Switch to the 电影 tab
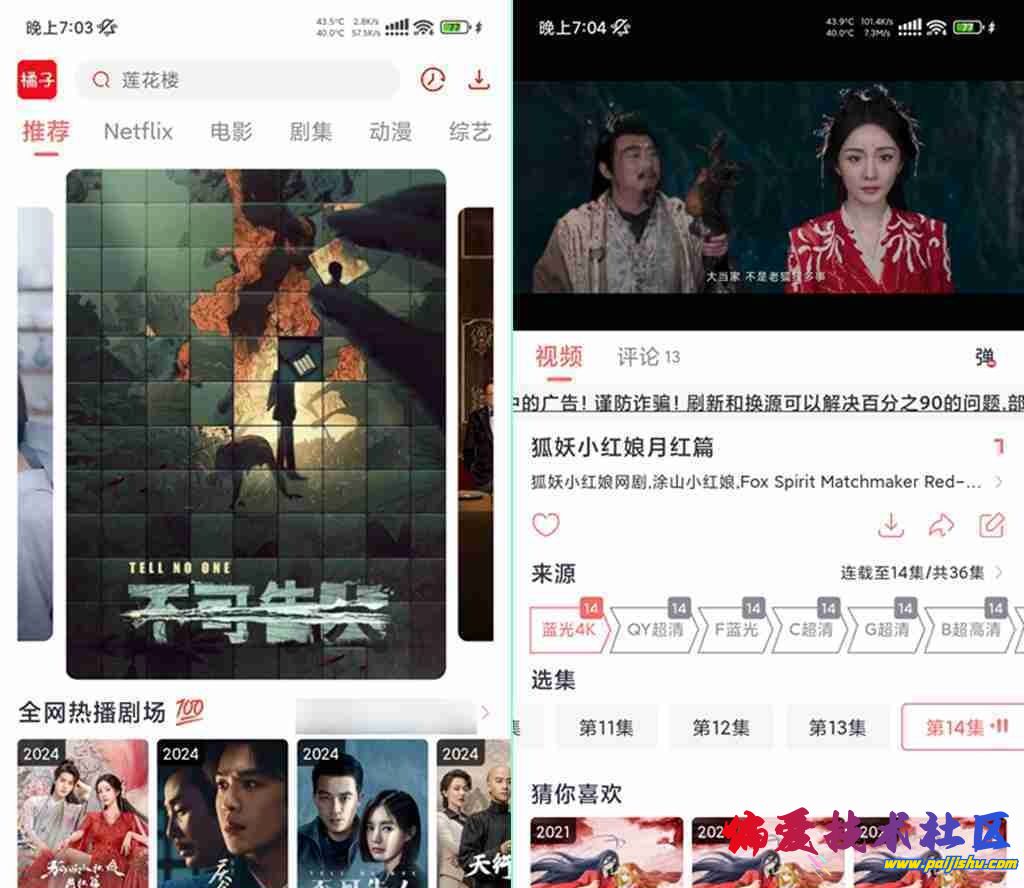1024x888 pixels. coord(231,131)
